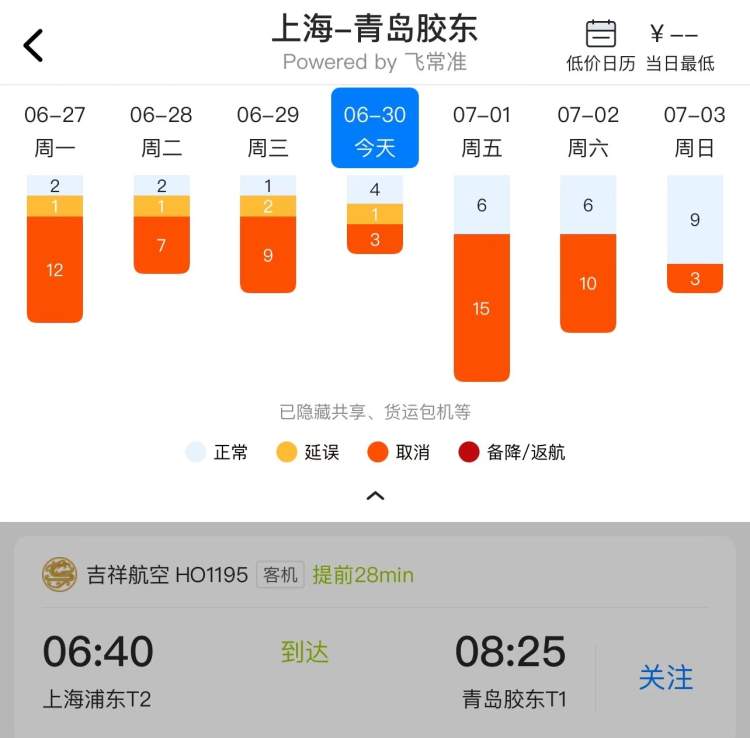Tap the 当日最低 price button
Image resolution: width=750 pixels, height=738 pixels.
point(680,46)
